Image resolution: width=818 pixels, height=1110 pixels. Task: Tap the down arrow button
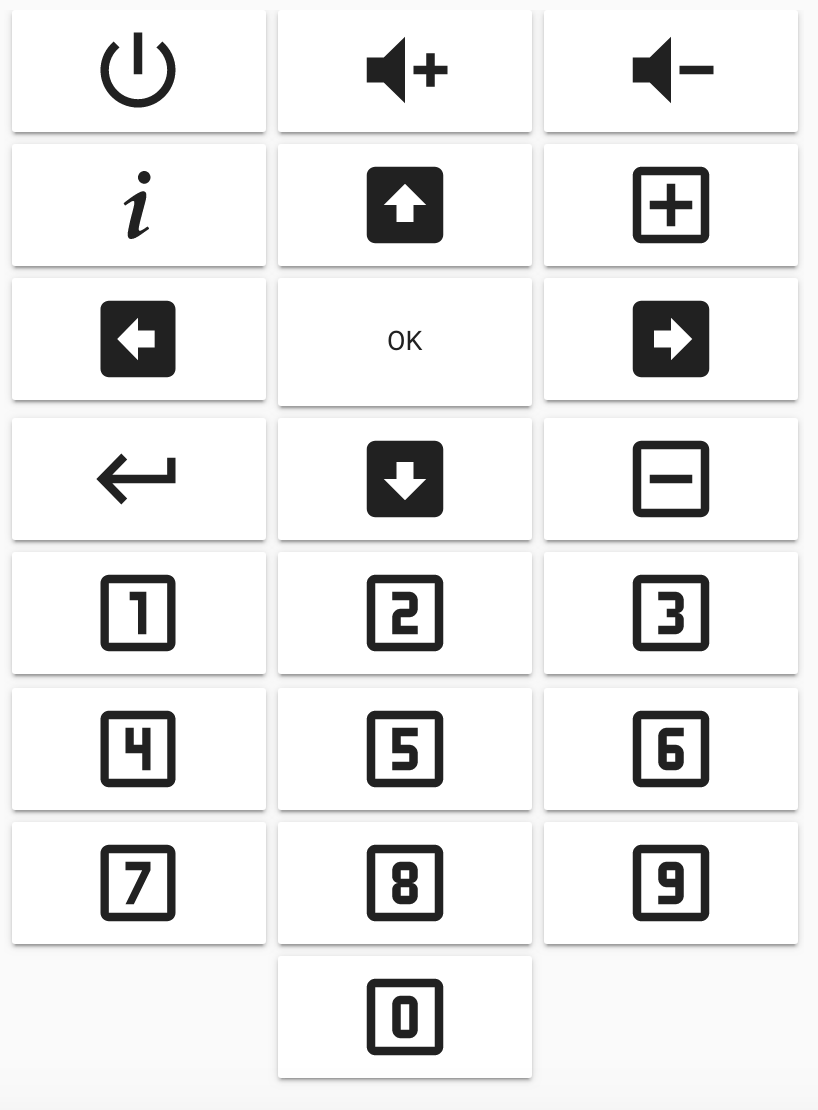(x=405, y=478)
